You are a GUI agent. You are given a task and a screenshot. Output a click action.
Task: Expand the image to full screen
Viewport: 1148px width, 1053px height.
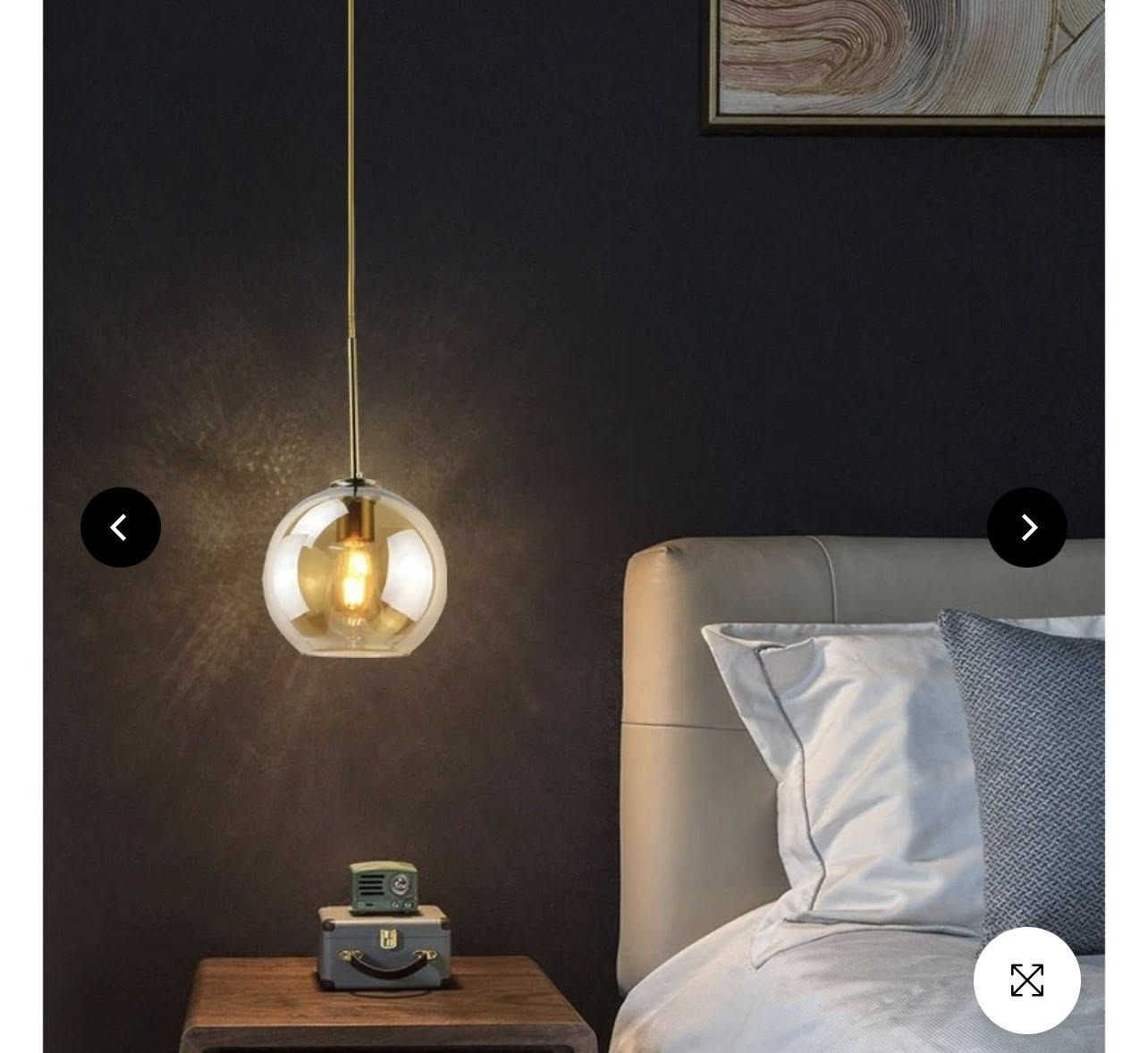1026,981
